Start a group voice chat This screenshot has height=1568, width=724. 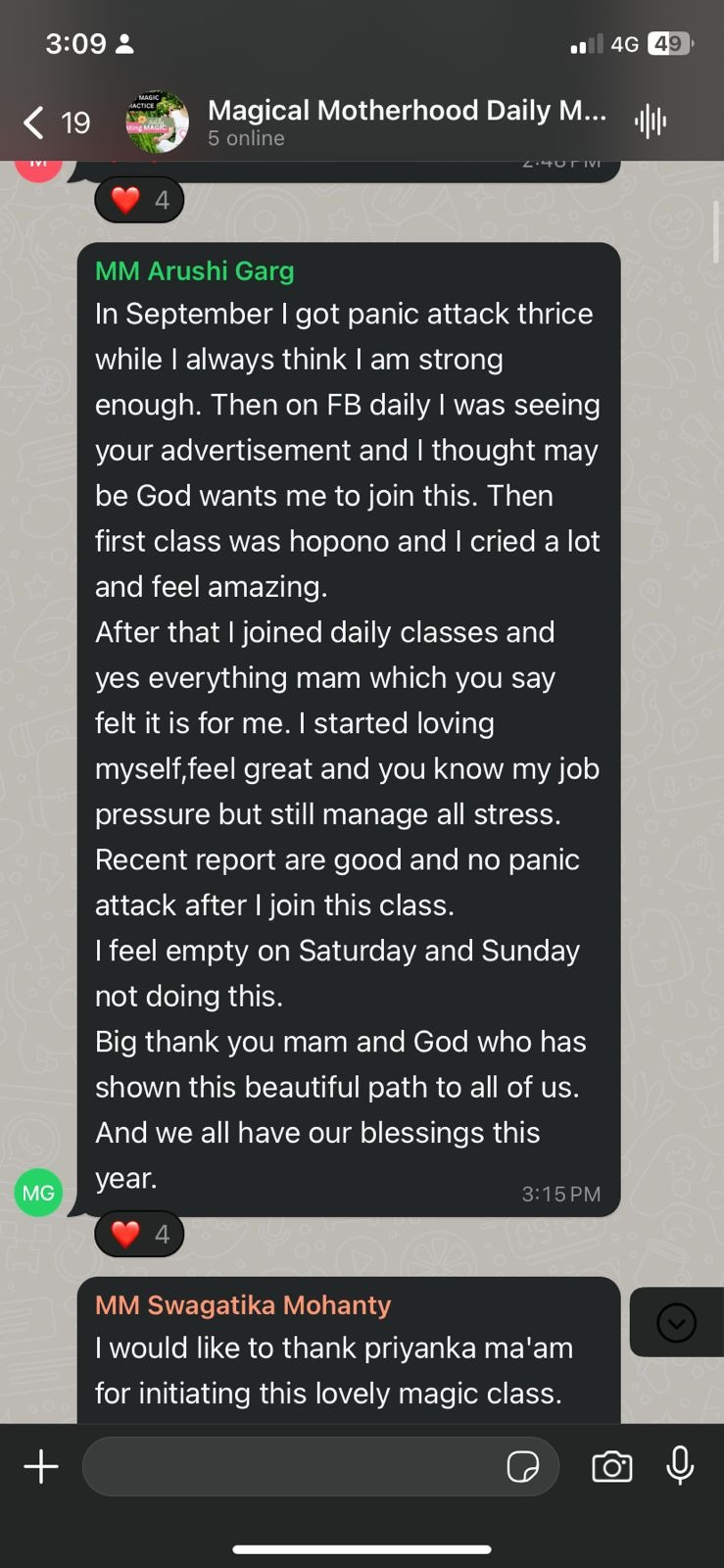point(651,122)
